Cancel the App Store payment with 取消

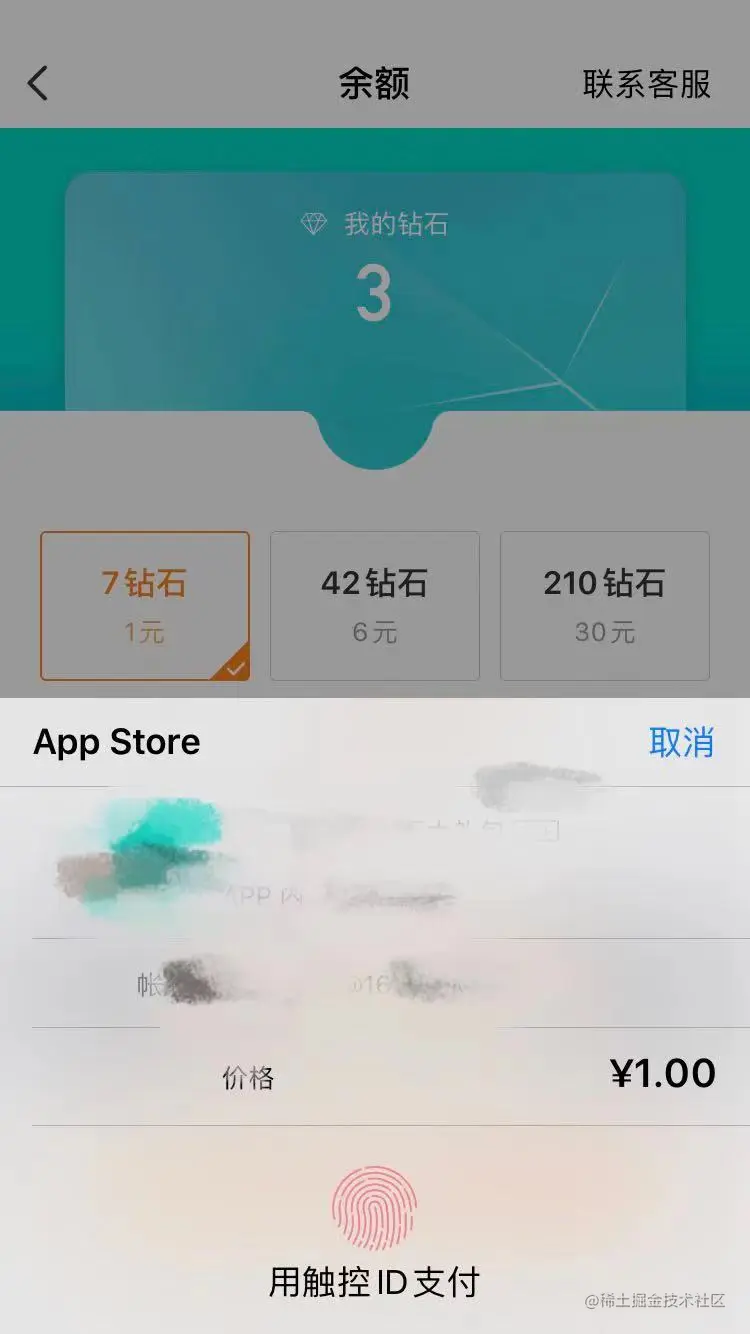[x=681, y=742]
